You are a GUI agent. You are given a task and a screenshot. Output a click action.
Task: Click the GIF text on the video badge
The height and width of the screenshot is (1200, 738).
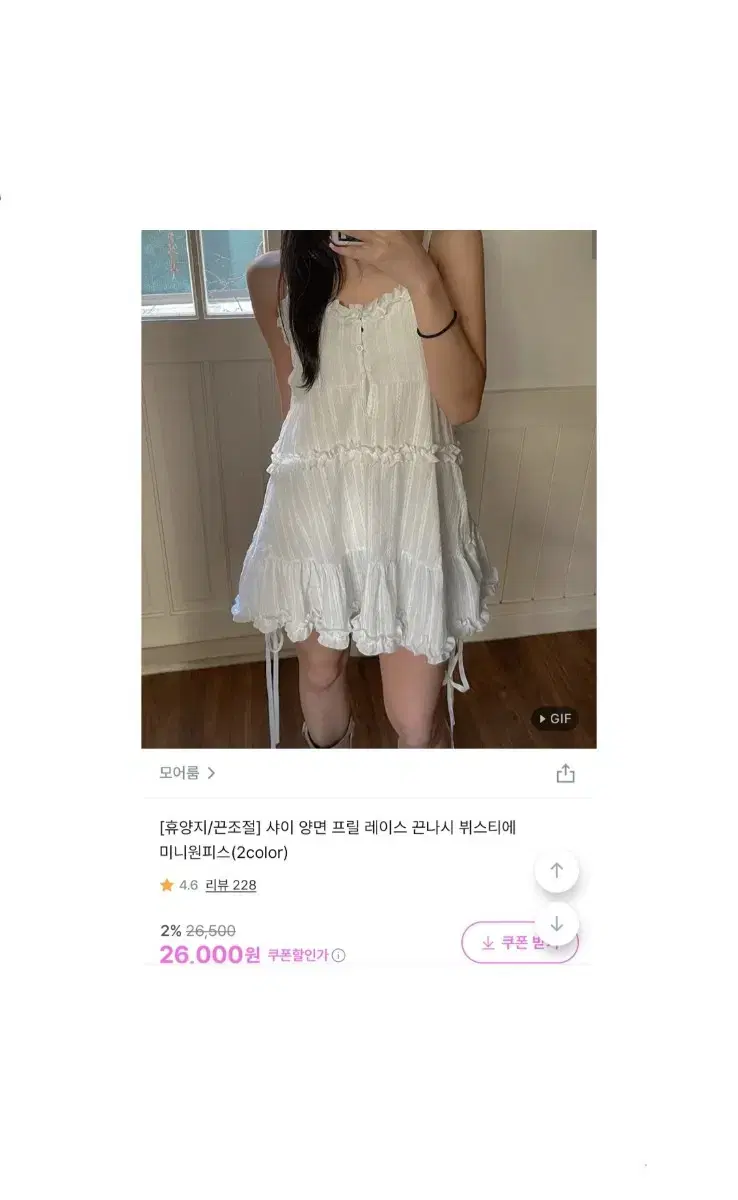coord(561,719)
